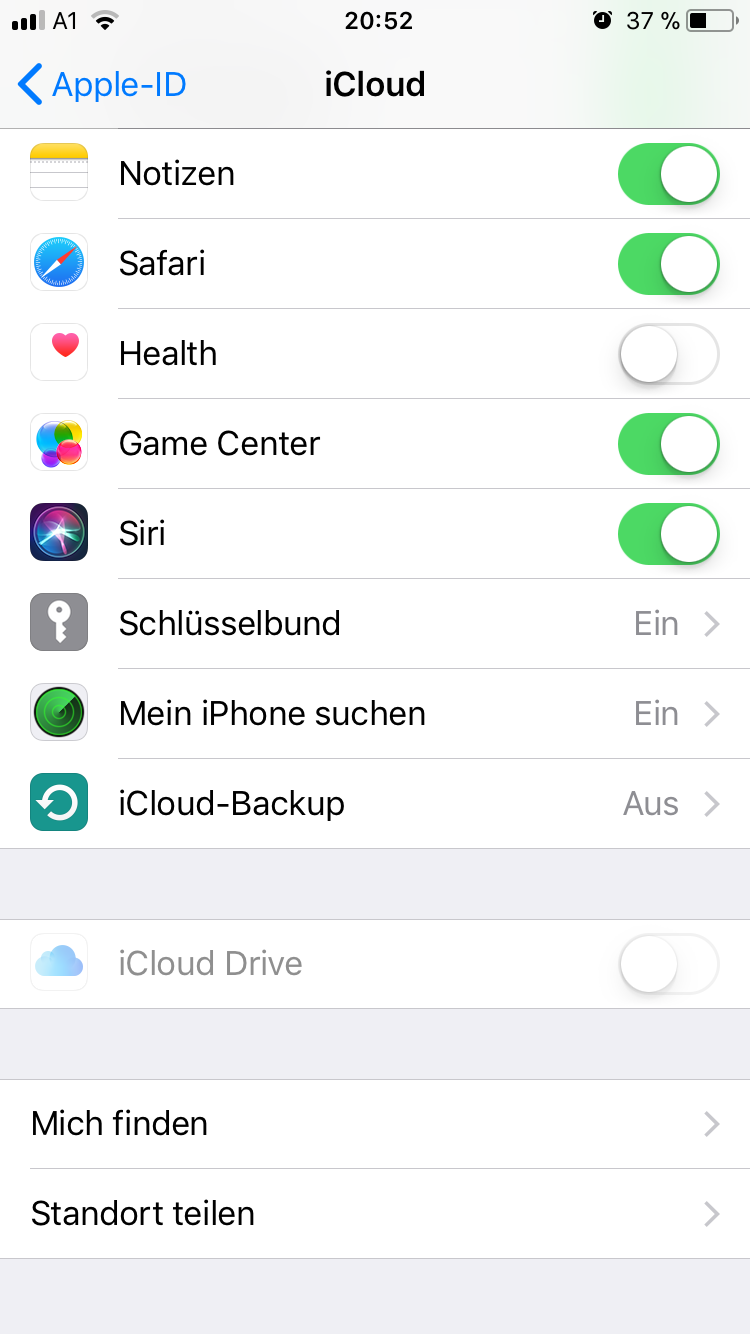The height and width of the screenshot is (1334, 750).
Task: Disable Safari iCloud sync
Action: pos(668,264)
